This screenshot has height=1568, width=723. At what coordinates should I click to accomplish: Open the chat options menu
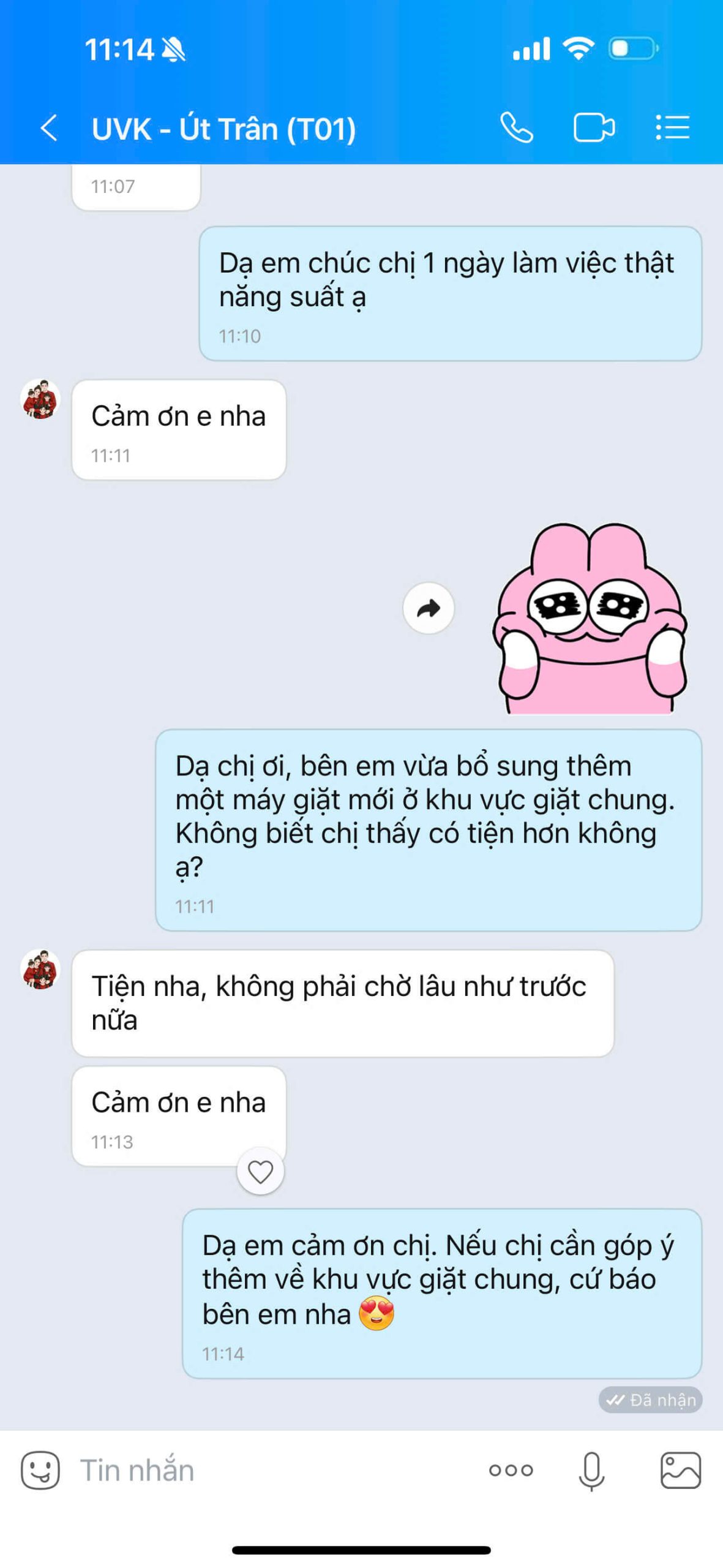[672, 128]
